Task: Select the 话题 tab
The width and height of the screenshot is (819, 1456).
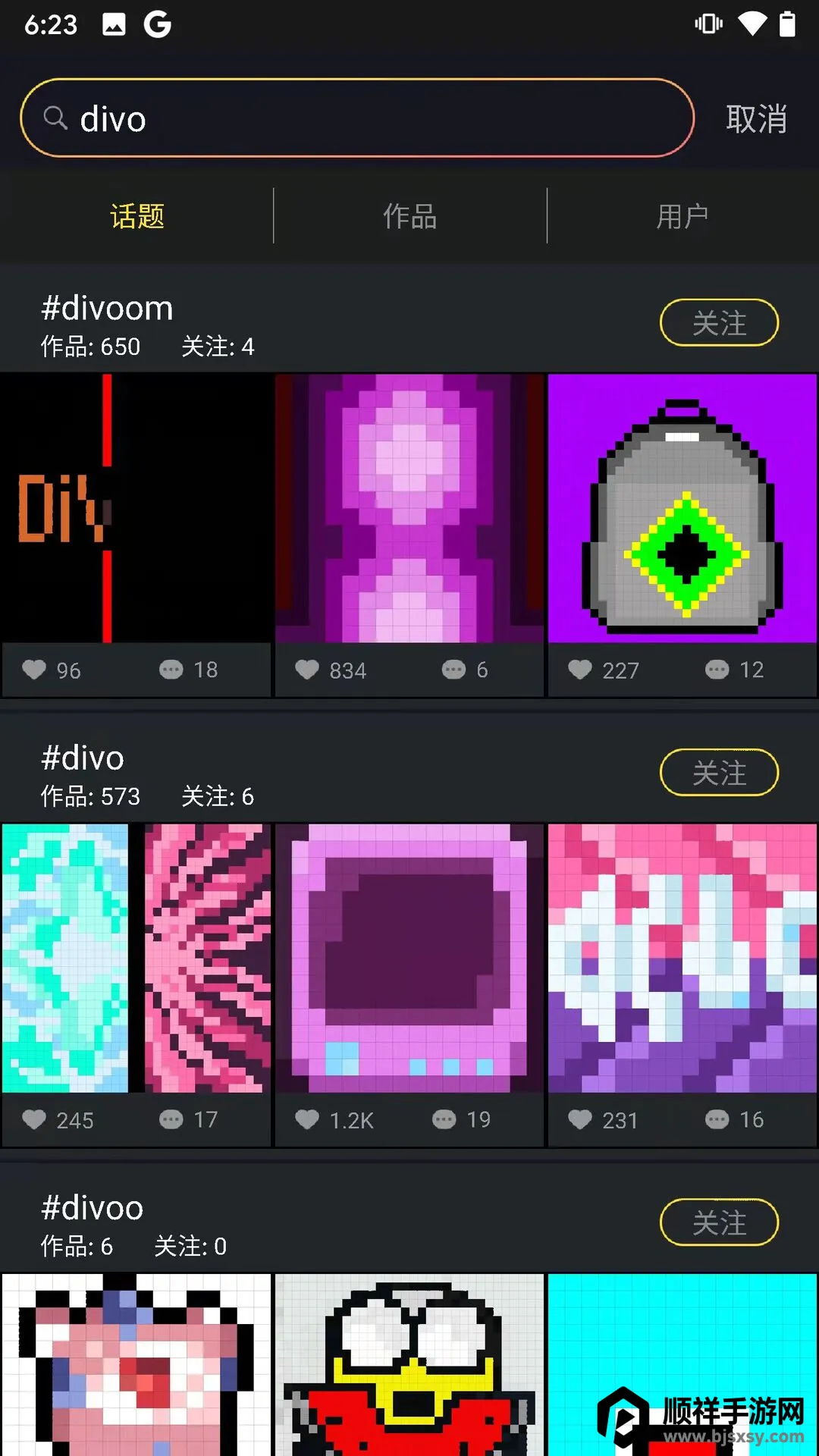Action: 136,216
